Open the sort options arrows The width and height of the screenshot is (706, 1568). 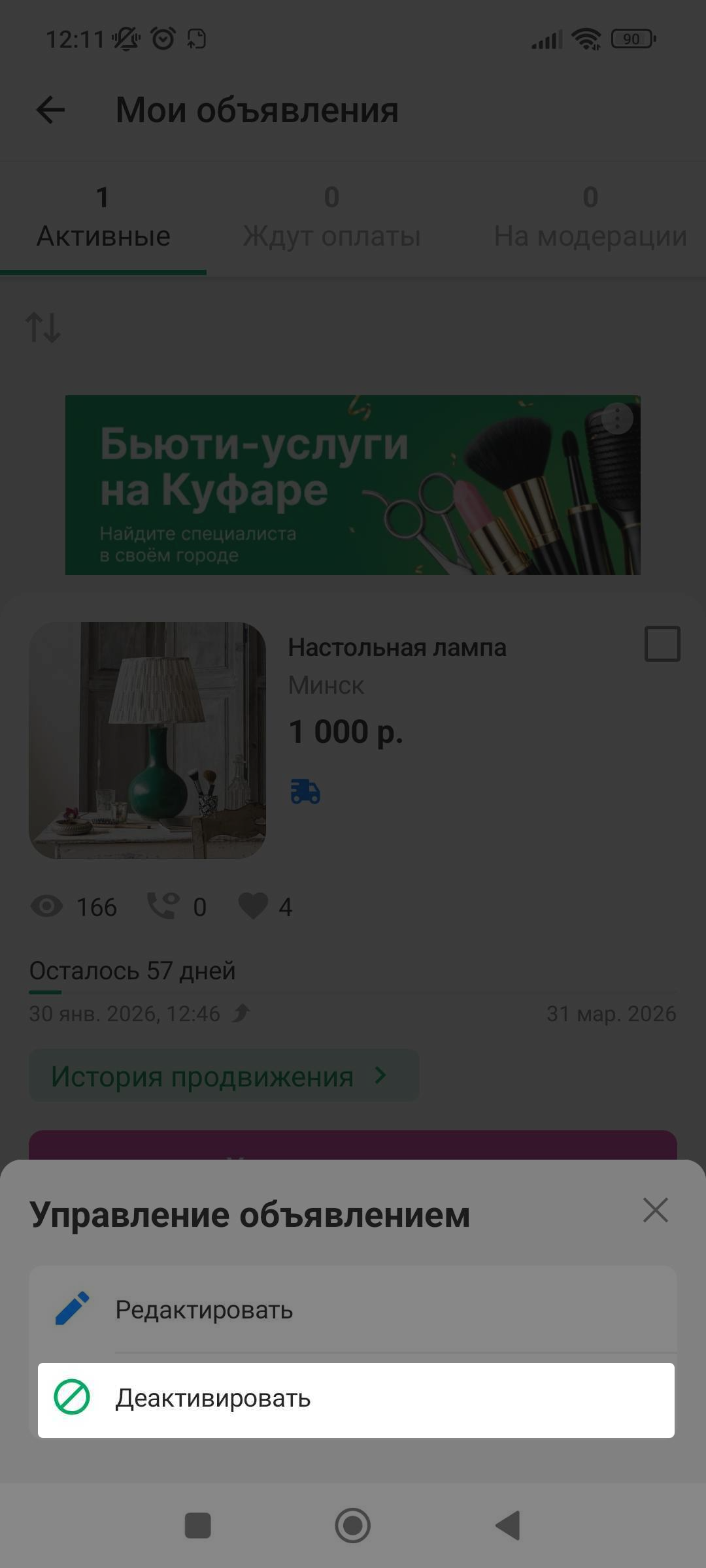click(x=43, y=327)
